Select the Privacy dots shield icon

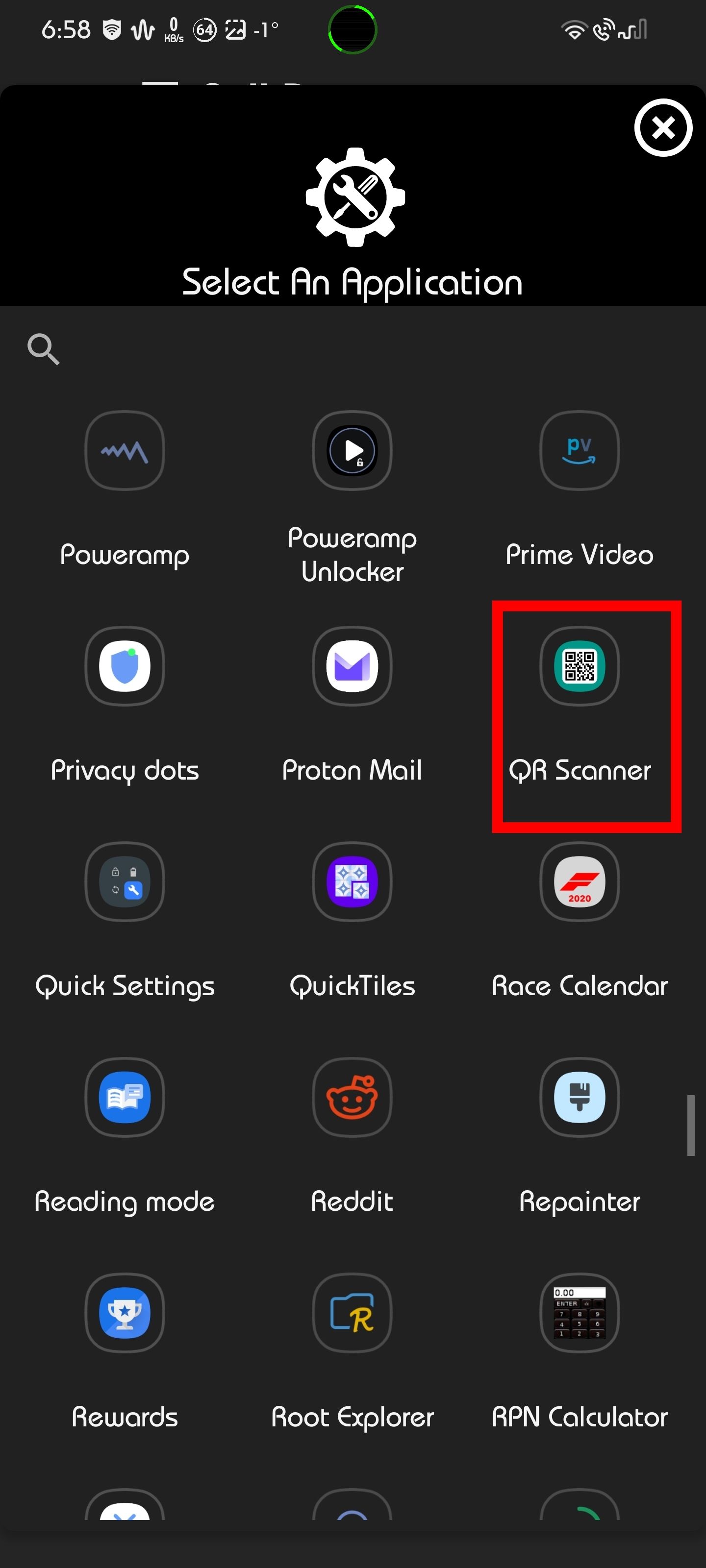pos(124,667)
